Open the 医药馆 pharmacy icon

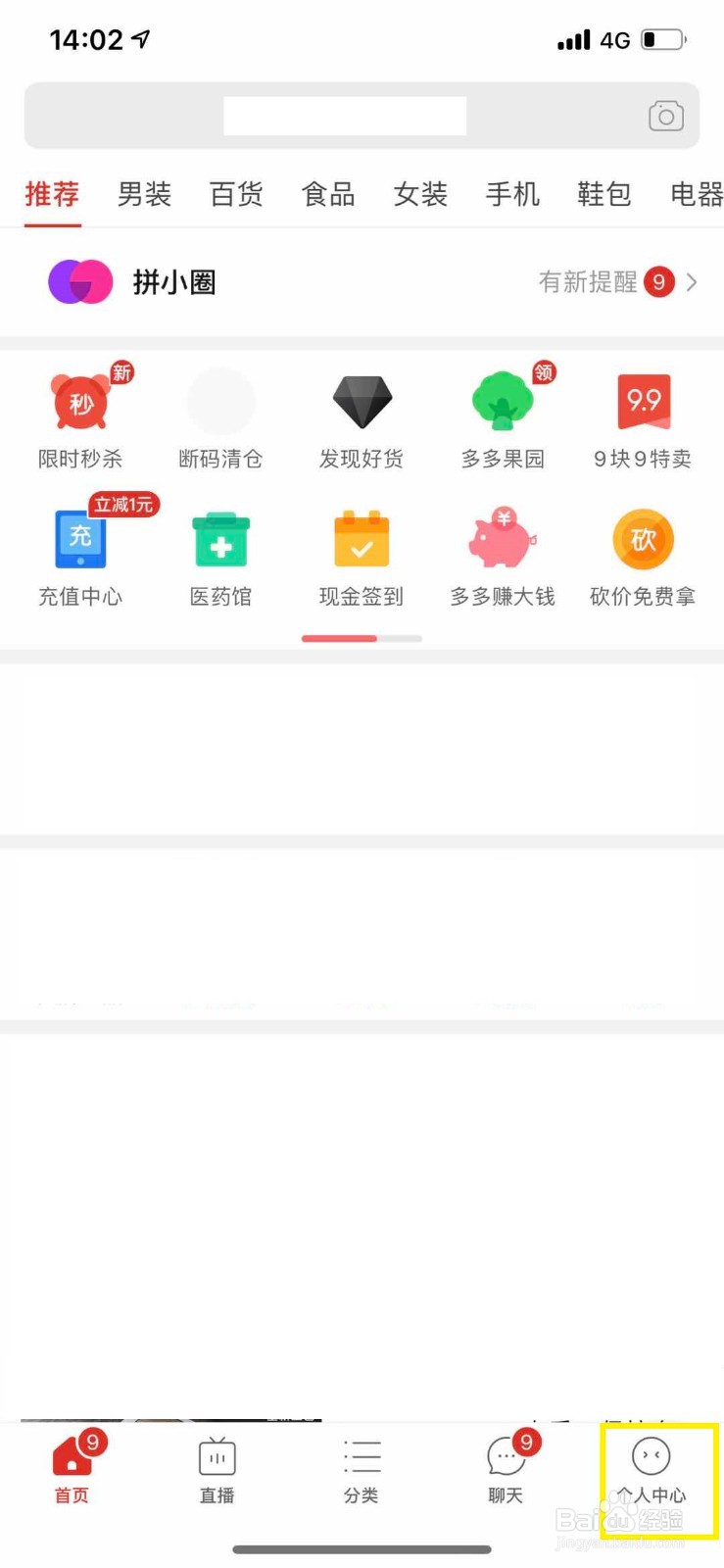tap(220, 539)
